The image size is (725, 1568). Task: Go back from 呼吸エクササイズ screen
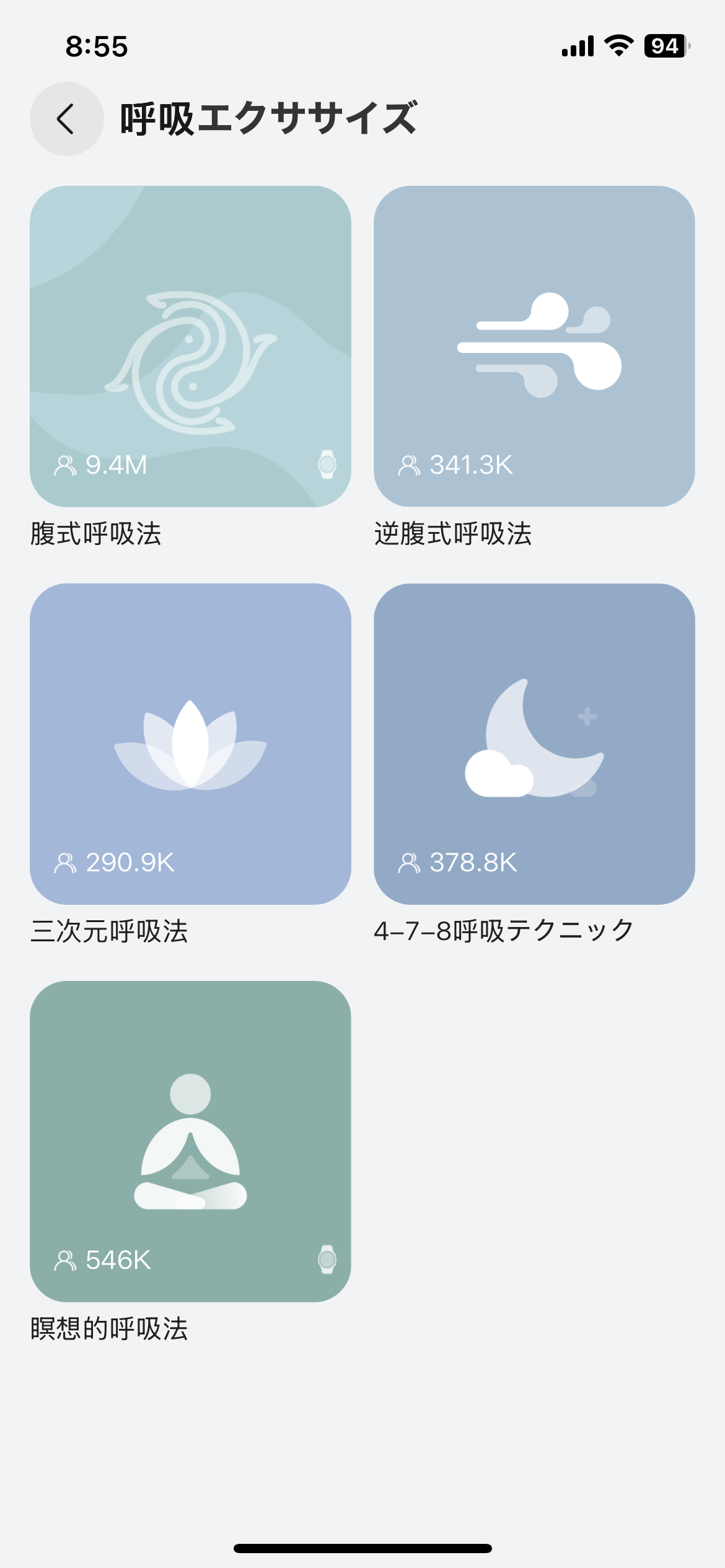point(66,119)
